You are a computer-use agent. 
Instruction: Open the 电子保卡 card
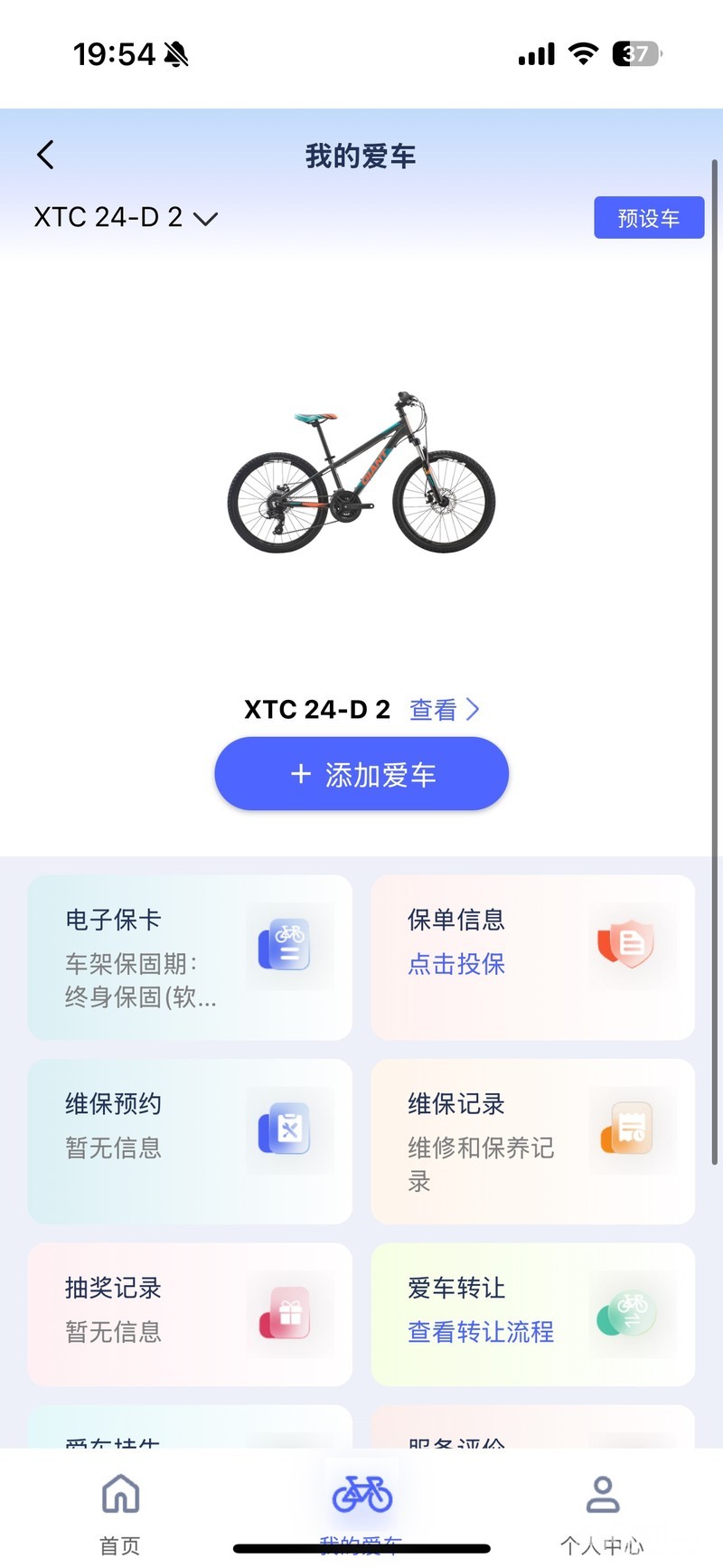coord(190,957)
